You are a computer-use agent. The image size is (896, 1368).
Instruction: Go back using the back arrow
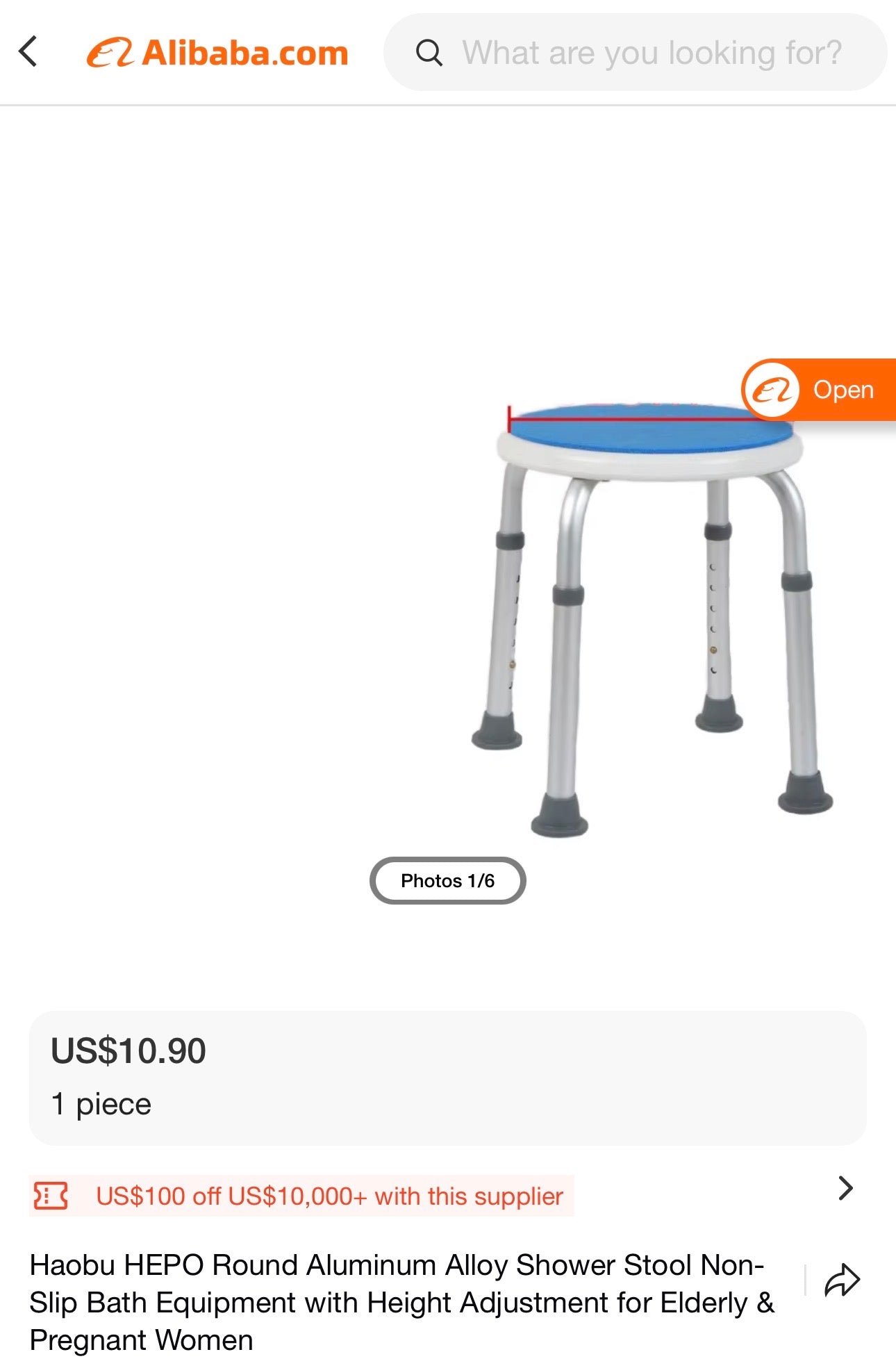point(28,52)
